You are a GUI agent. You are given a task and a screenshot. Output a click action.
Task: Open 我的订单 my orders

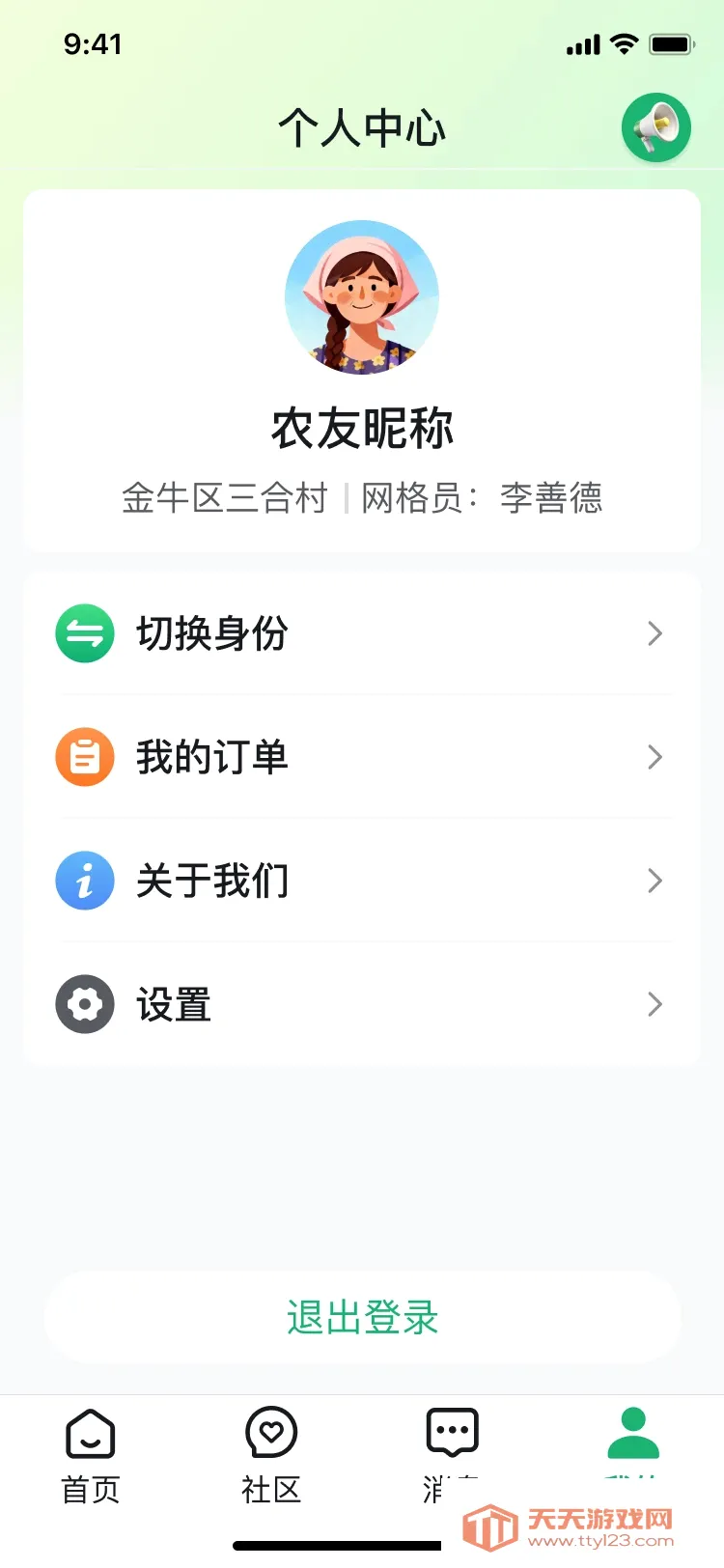click(362, 757)
